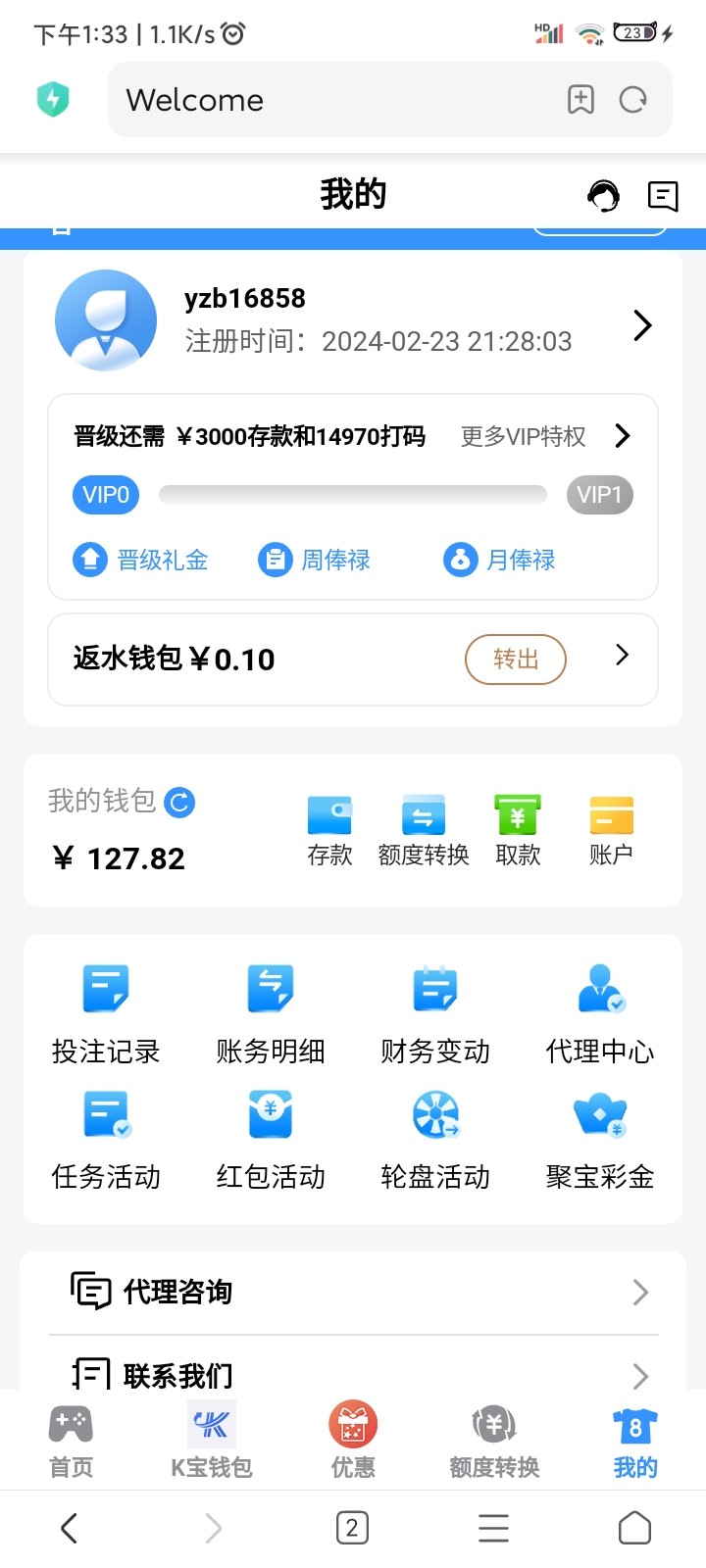Open the 取款 withdrawal icon
Viewport: 706px width, 1568px height.
click(x=517, y=828)
